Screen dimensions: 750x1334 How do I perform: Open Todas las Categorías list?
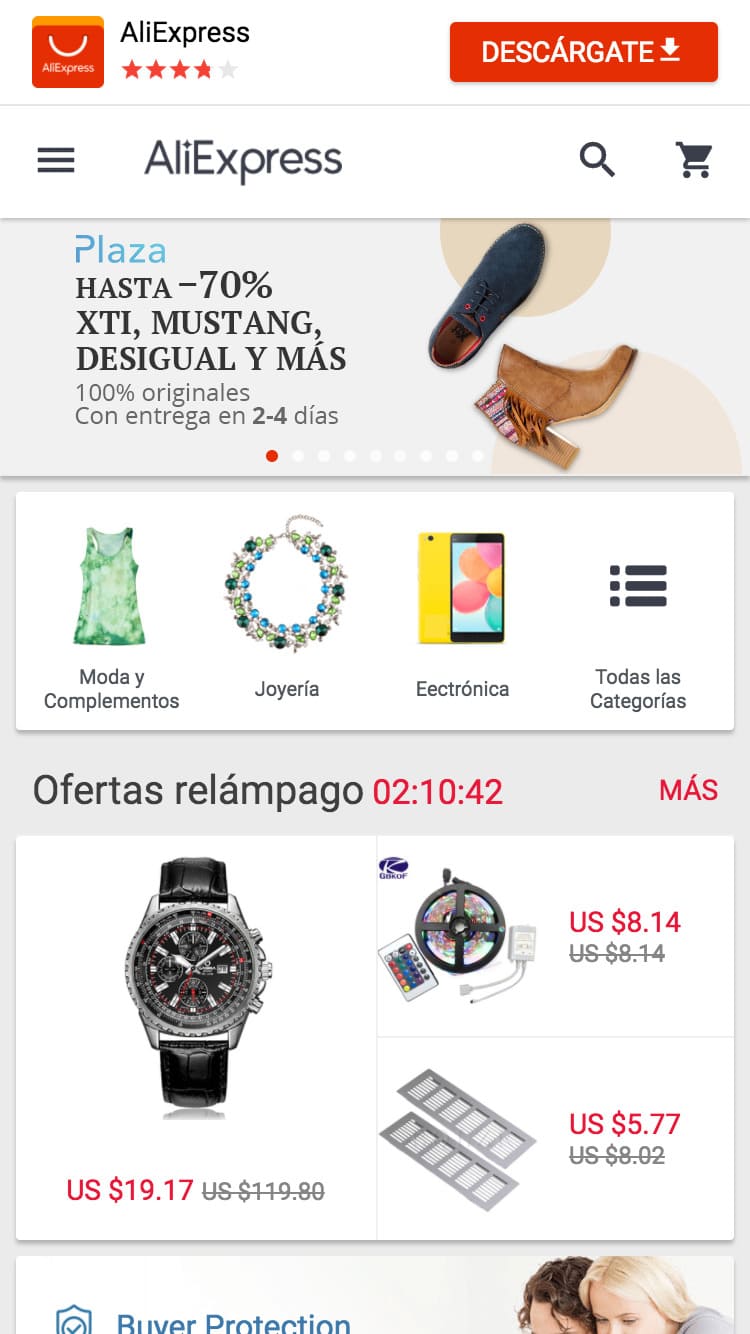pos(638,587)
